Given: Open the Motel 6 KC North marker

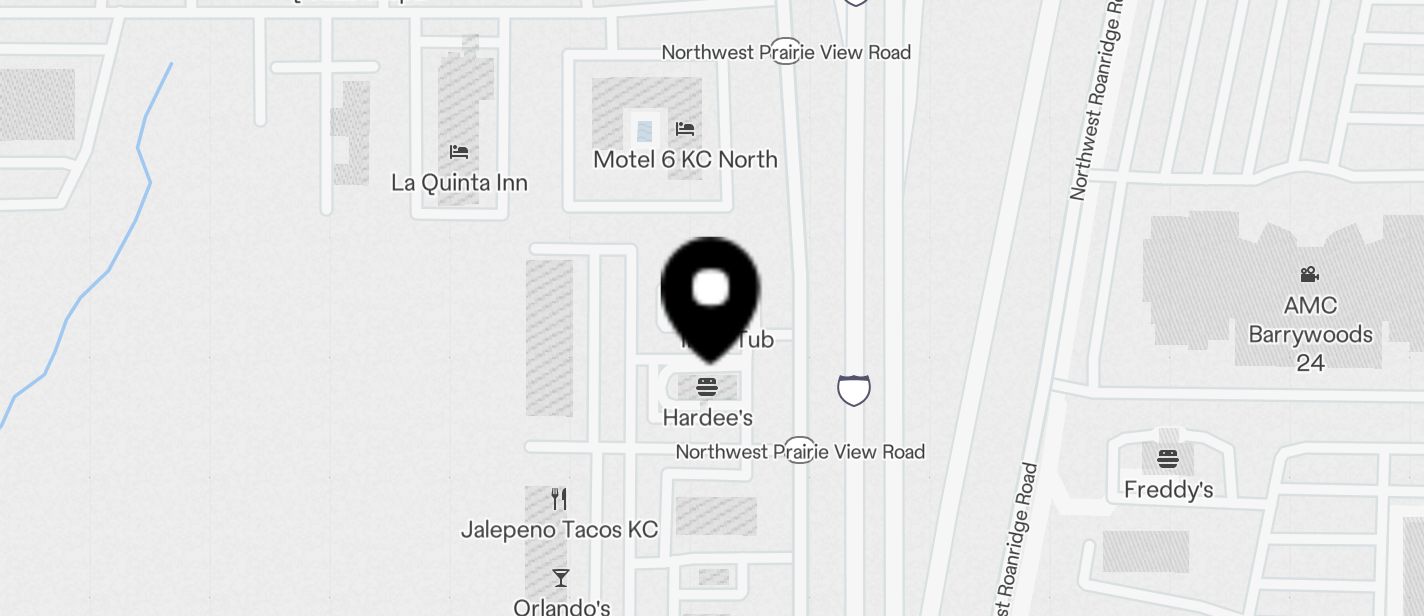Looking at the screenshot, I should click(x=685, y=129).
